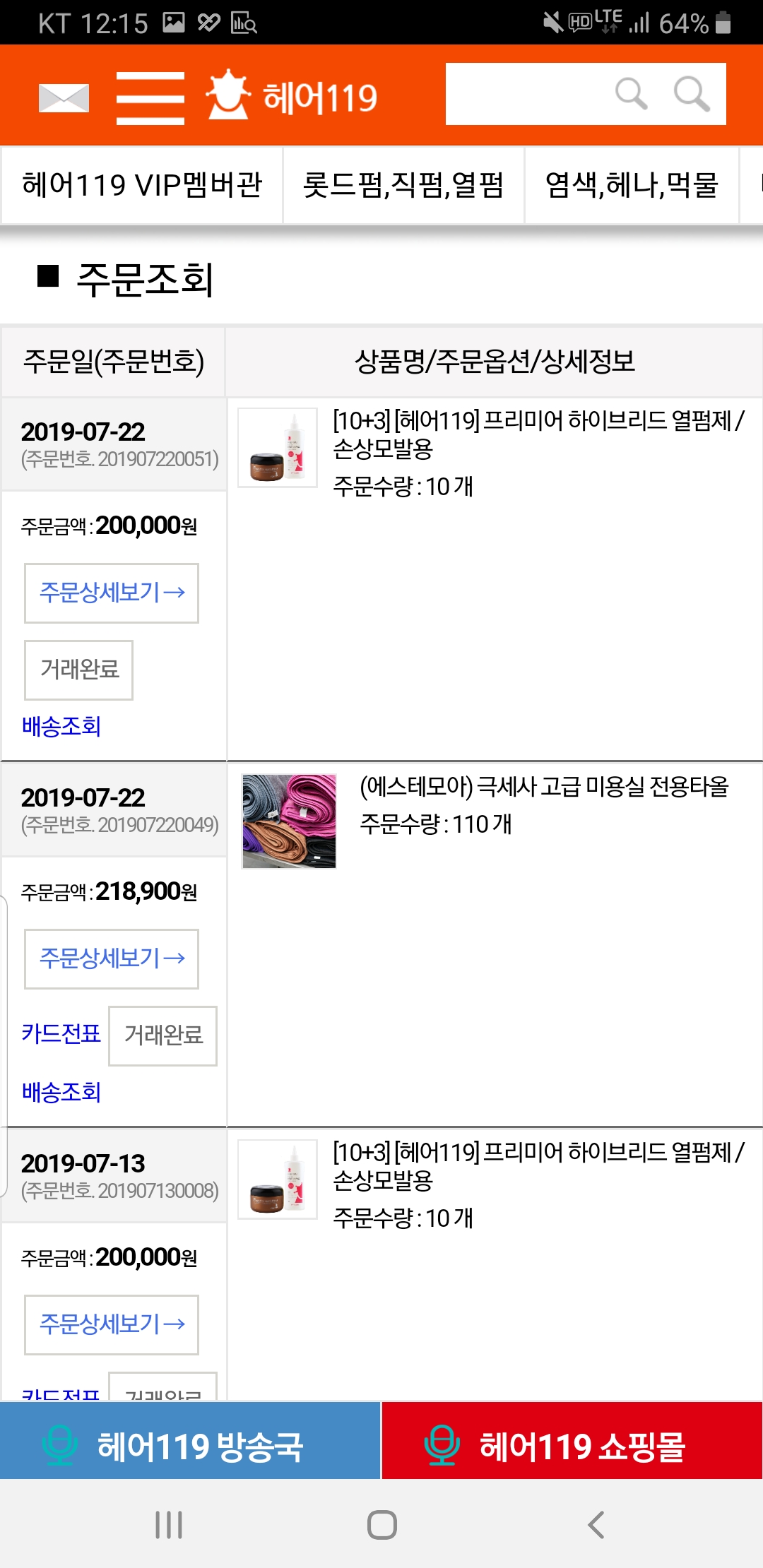Open 헤어119 방송국 at bottom
Image resolution: width=763 pixels, height=1568 pixels.
190,1441
